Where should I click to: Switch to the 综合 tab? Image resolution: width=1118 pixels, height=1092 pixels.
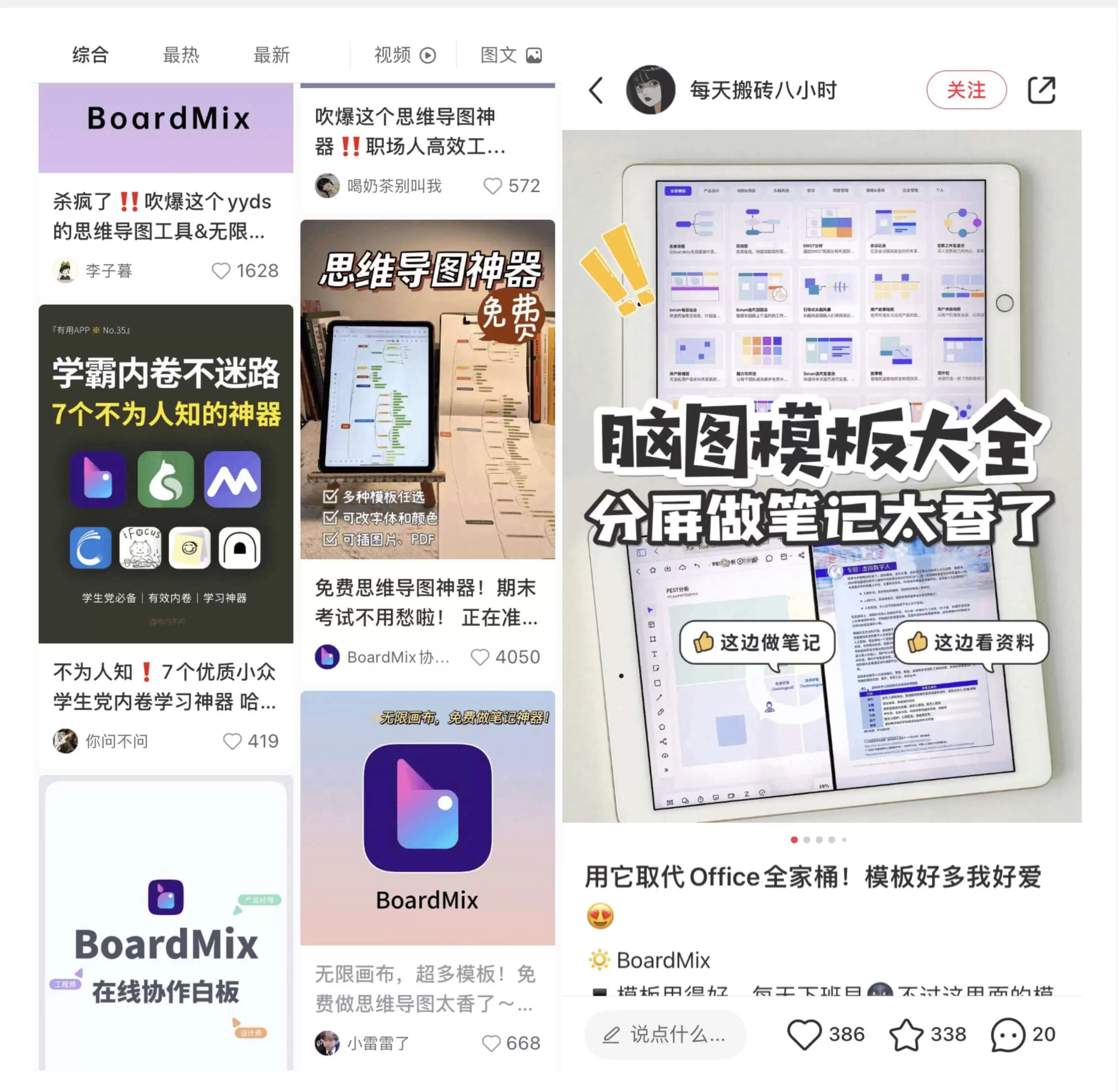click(x=90, y=54)
